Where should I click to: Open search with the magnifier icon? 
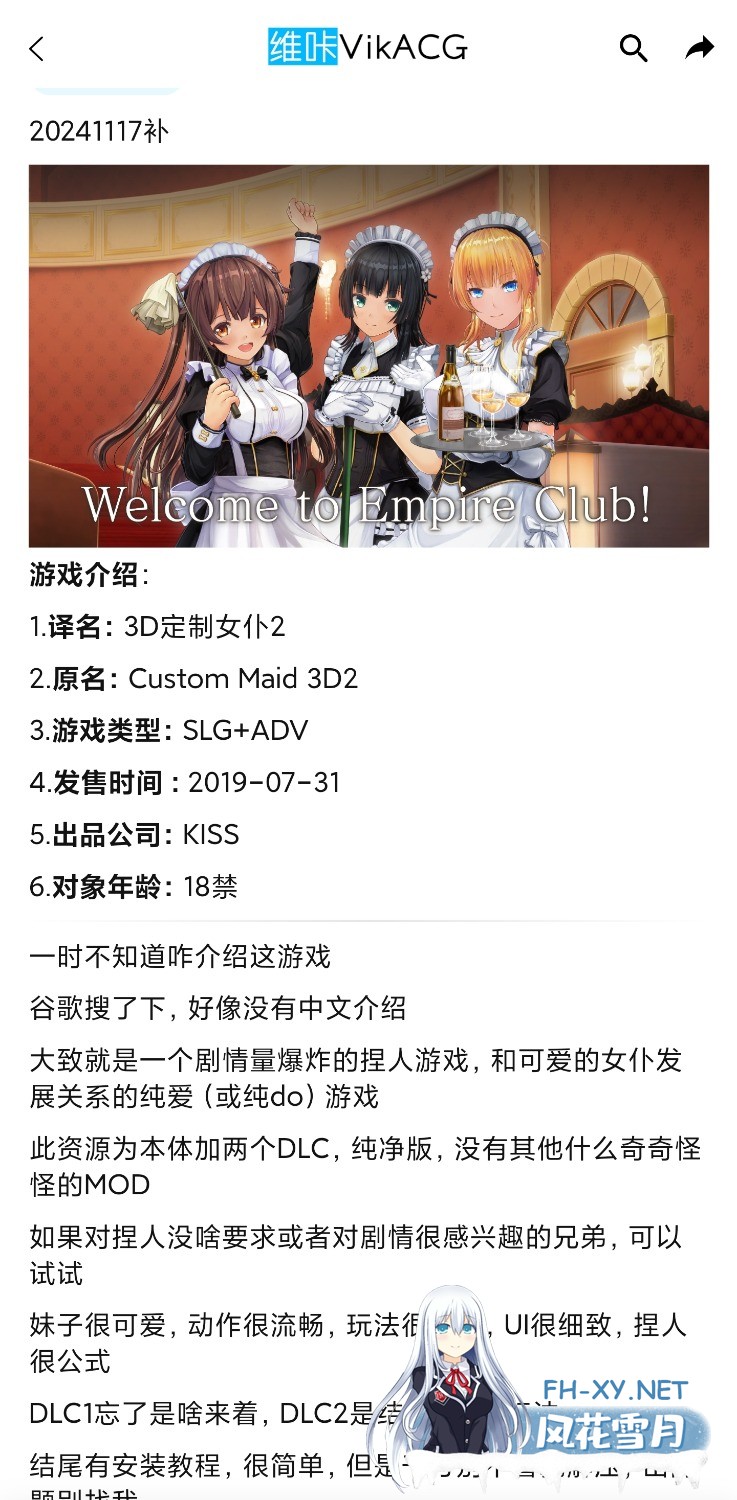coord(633,48)
